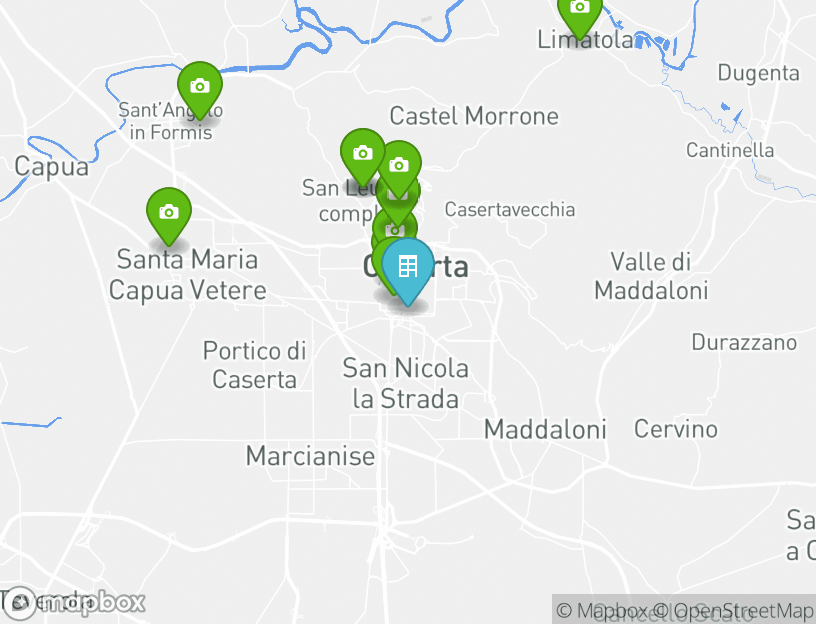This screenshot has width=816, height=624.
Task: Tap the camera marker at Sant'Angelo in Formis
Action: coord(200,87)
